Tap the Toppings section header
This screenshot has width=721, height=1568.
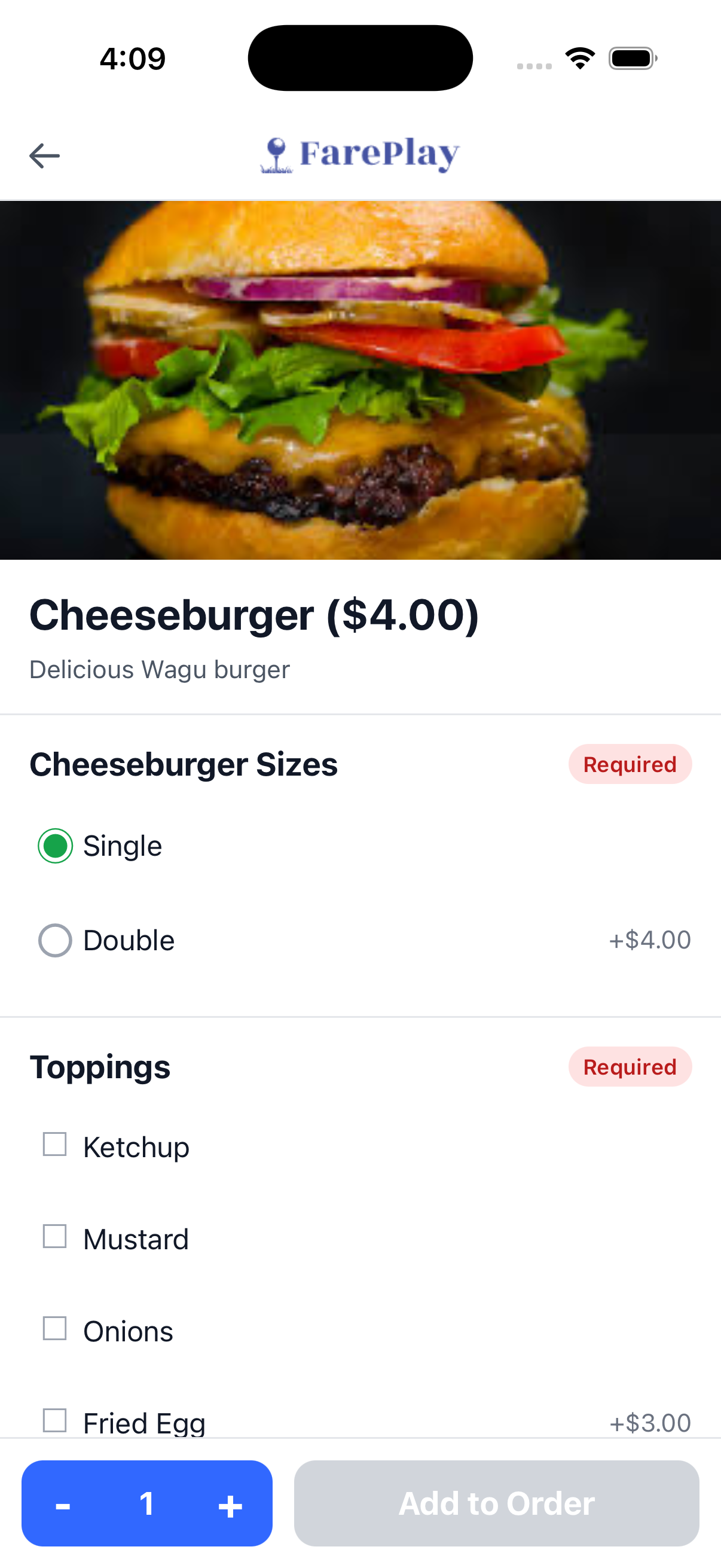100,1067
